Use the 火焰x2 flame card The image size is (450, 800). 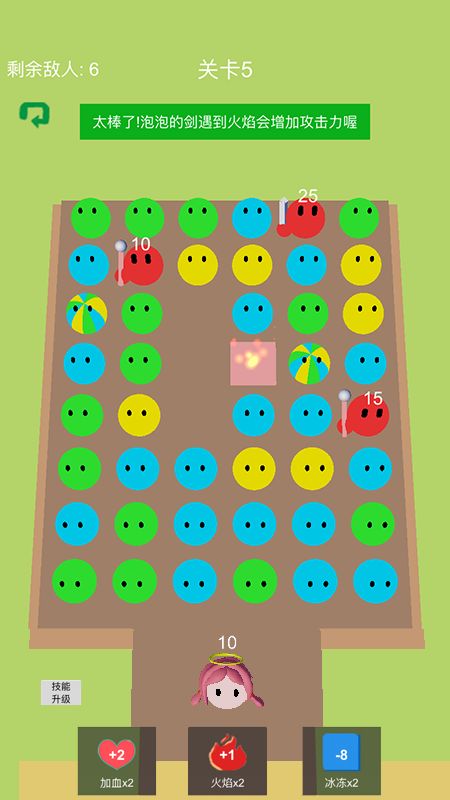click(227, 761)
